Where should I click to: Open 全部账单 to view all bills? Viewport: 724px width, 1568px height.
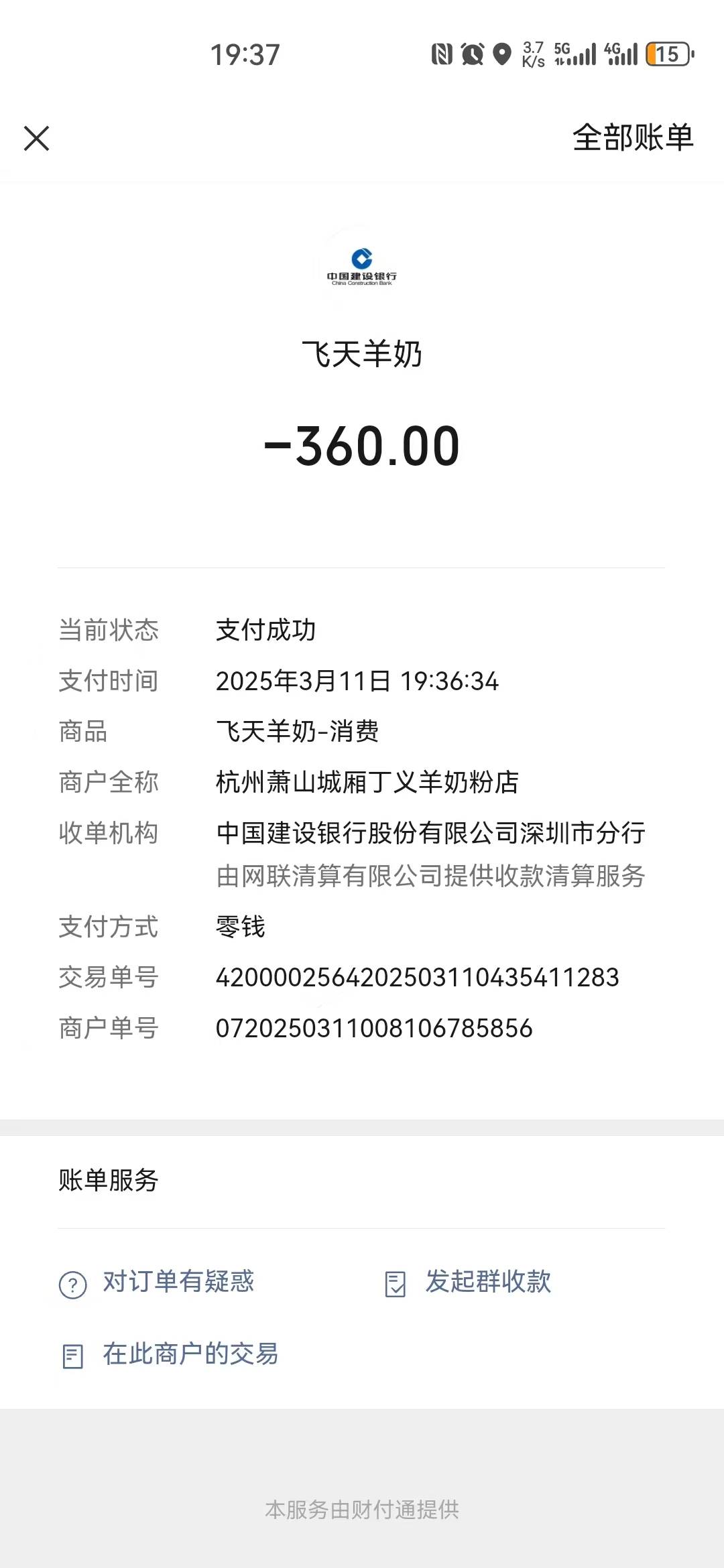coord(632,138)
